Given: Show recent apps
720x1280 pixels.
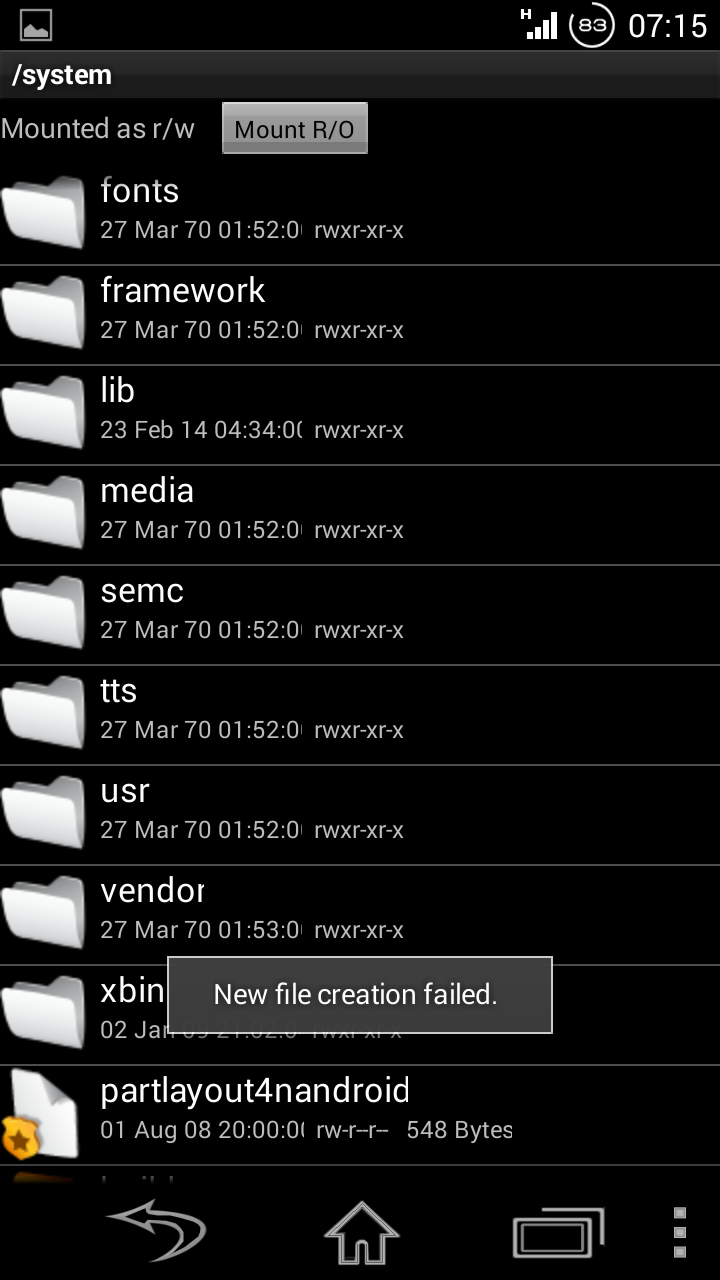Looking at the screenshot, I should click(x=559, y=1231).
